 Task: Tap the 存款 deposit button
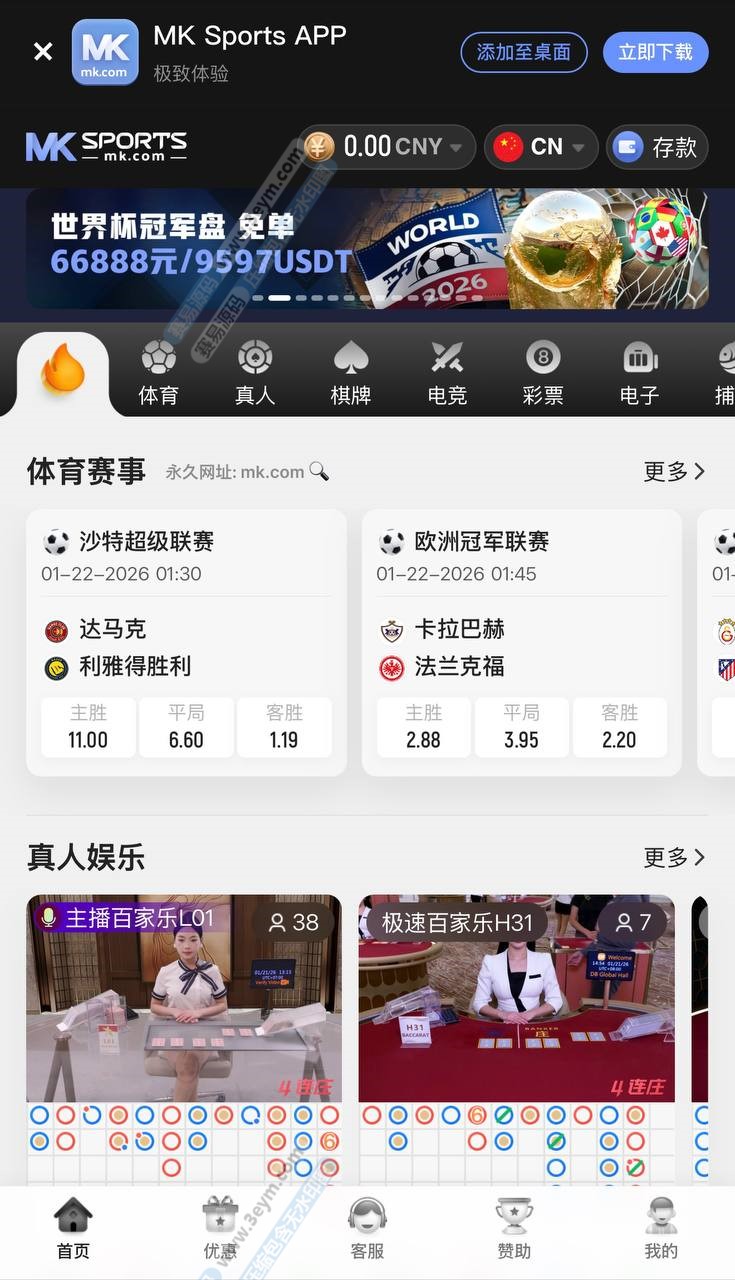pyautogui.click(x=657, y=147)
